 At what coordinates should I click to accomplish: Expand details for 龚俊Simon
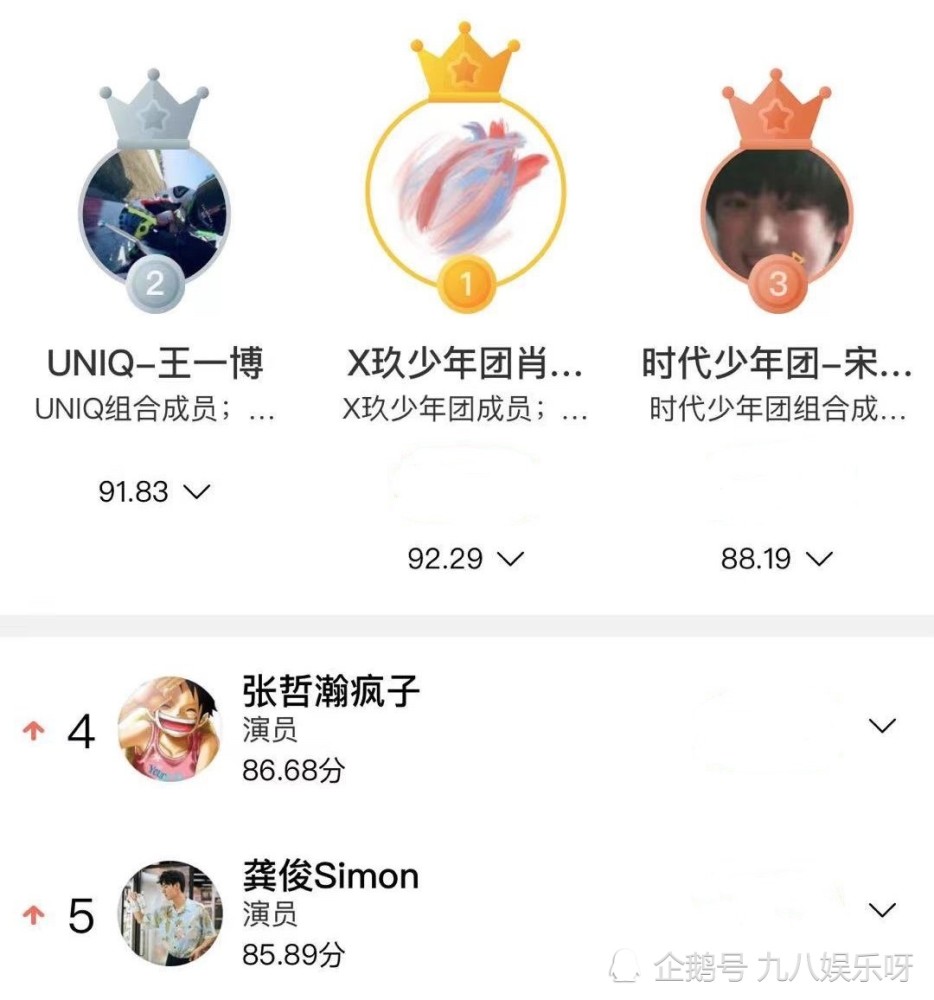pyautogui.click(x=882, y=910)
